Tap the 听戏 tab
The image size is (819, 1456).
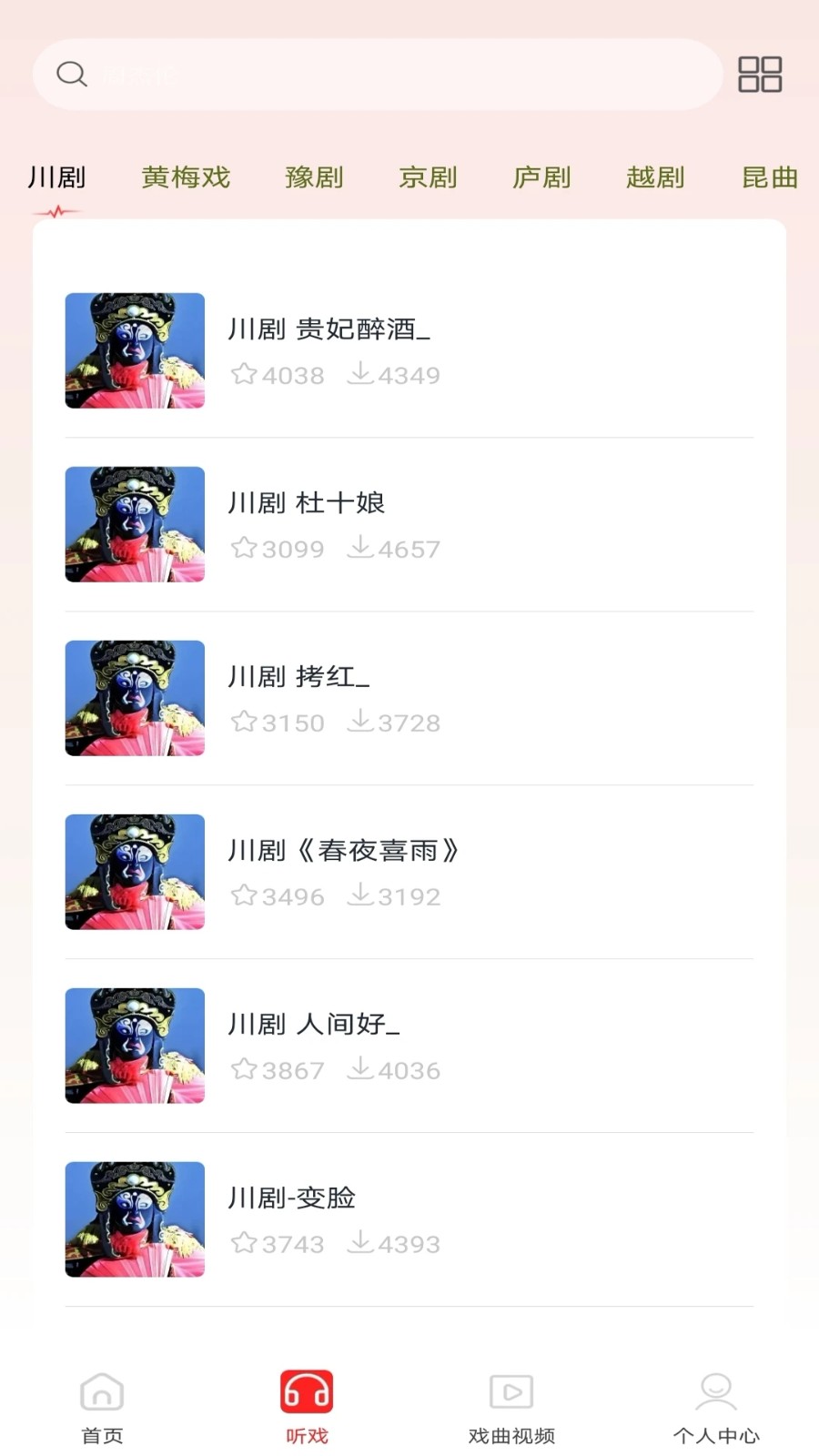pyautogui.click(x=307, y=1408)
